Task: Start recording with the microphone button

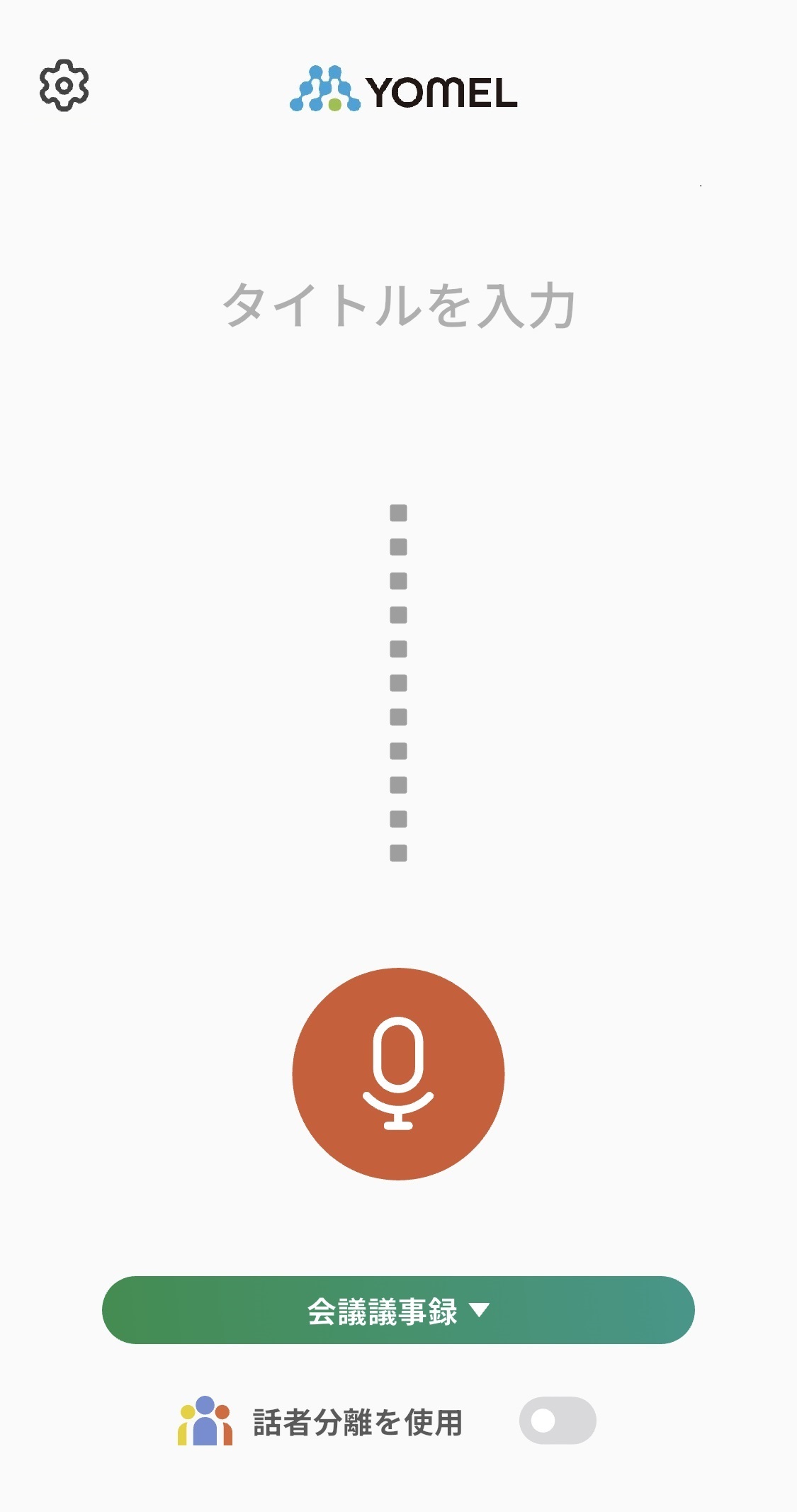Action: point(398,1073)
